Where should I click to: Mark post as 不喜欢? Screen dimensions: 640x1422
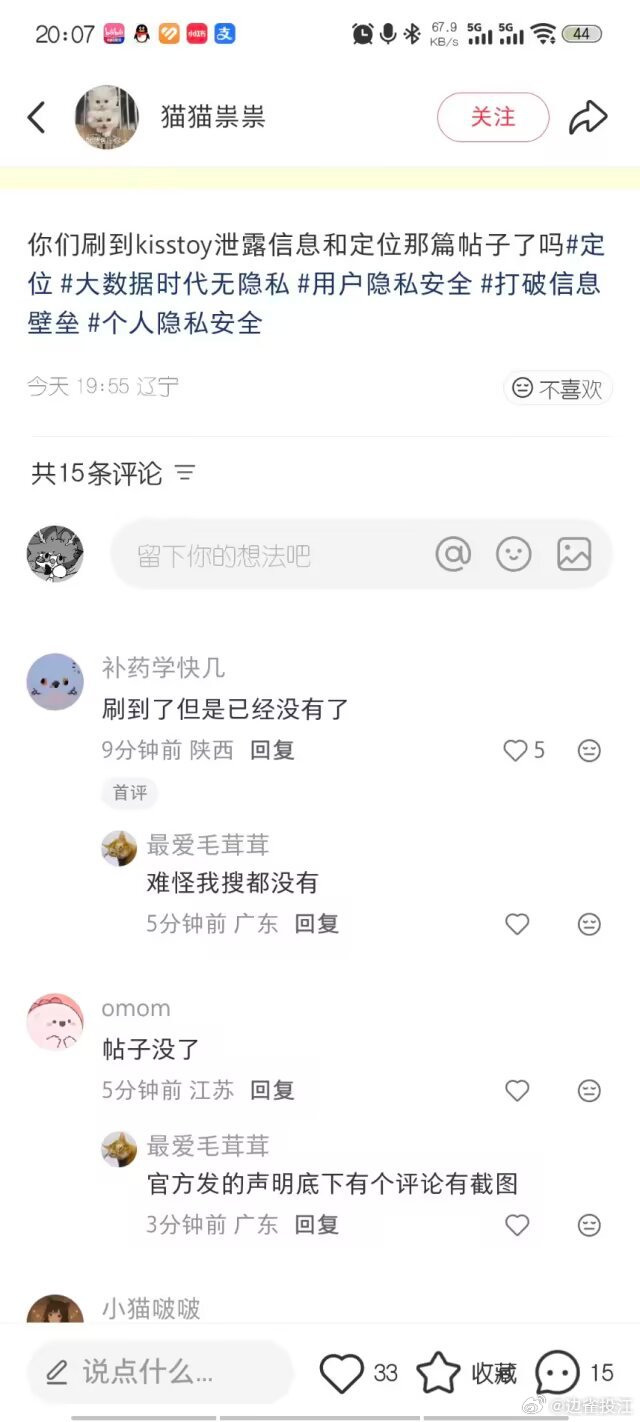pyautogui.click(x=558, y=388)
